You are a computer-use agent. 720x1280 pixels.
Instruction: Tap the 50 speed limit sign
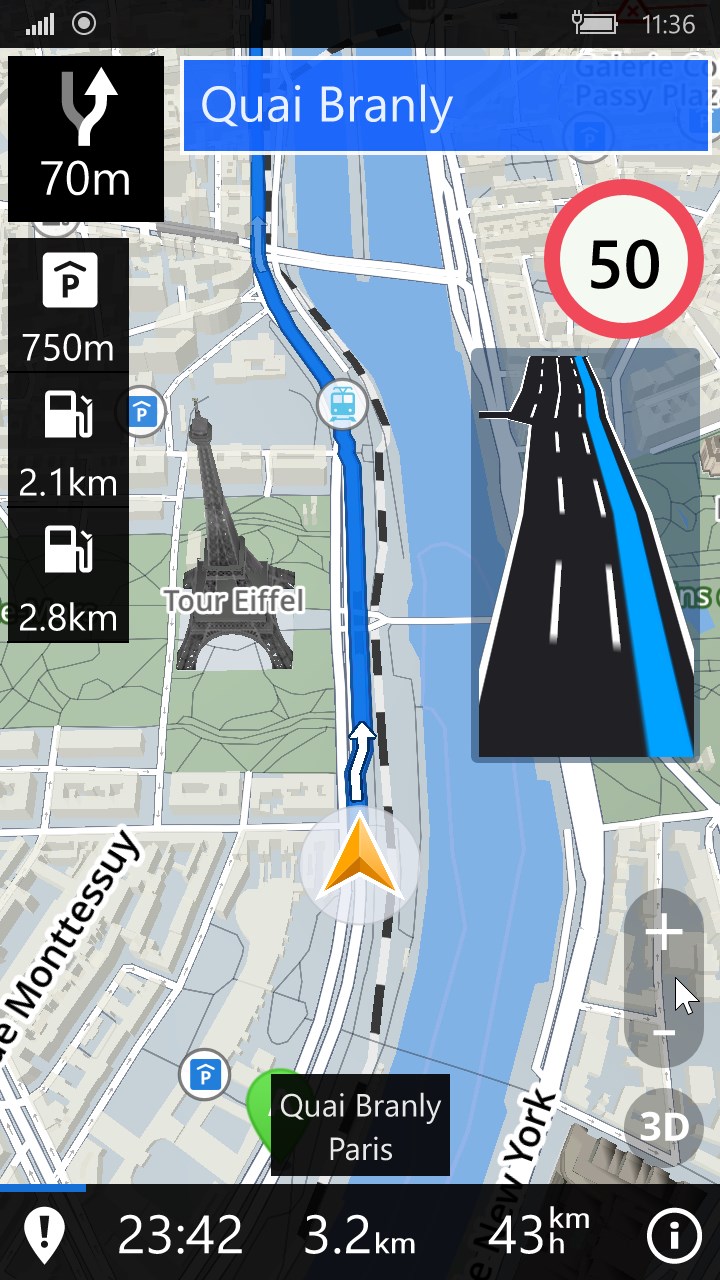[624, 264]
